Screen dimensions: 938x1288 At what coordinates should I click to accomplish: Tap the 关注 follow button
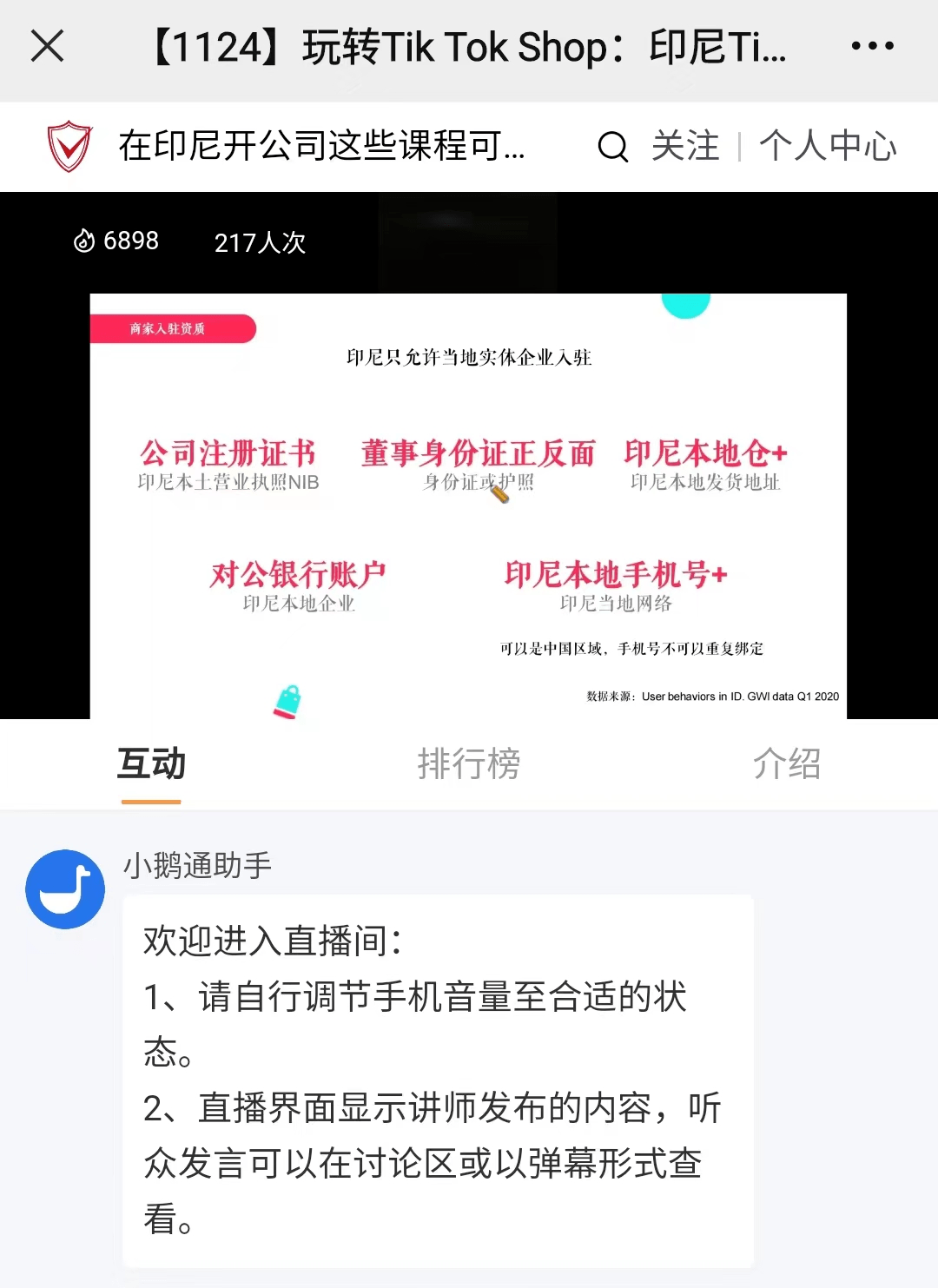[x=685, y=146]
